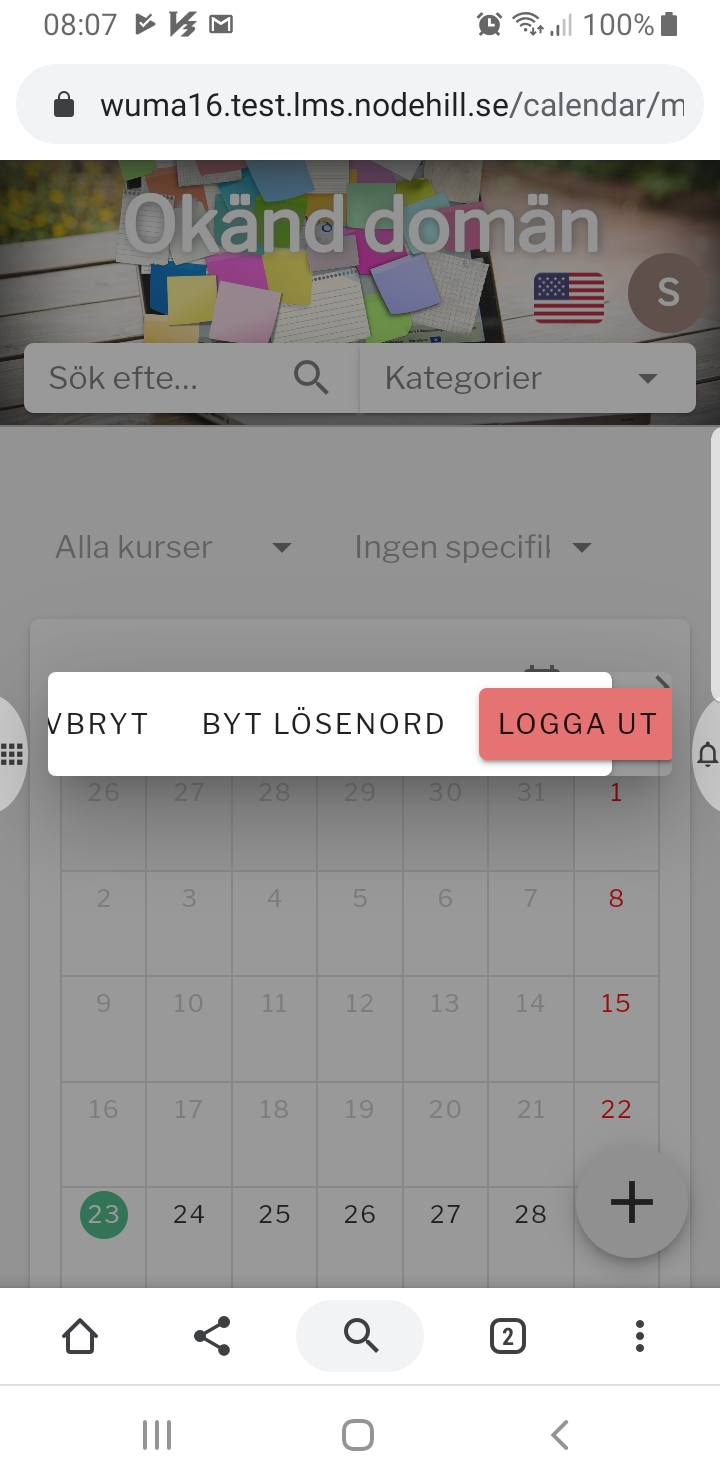Tap the plus button to add a calendar event
The width and height of the screenshot is (720, 1480).
pyautogui.click(x=632, y=1202)
